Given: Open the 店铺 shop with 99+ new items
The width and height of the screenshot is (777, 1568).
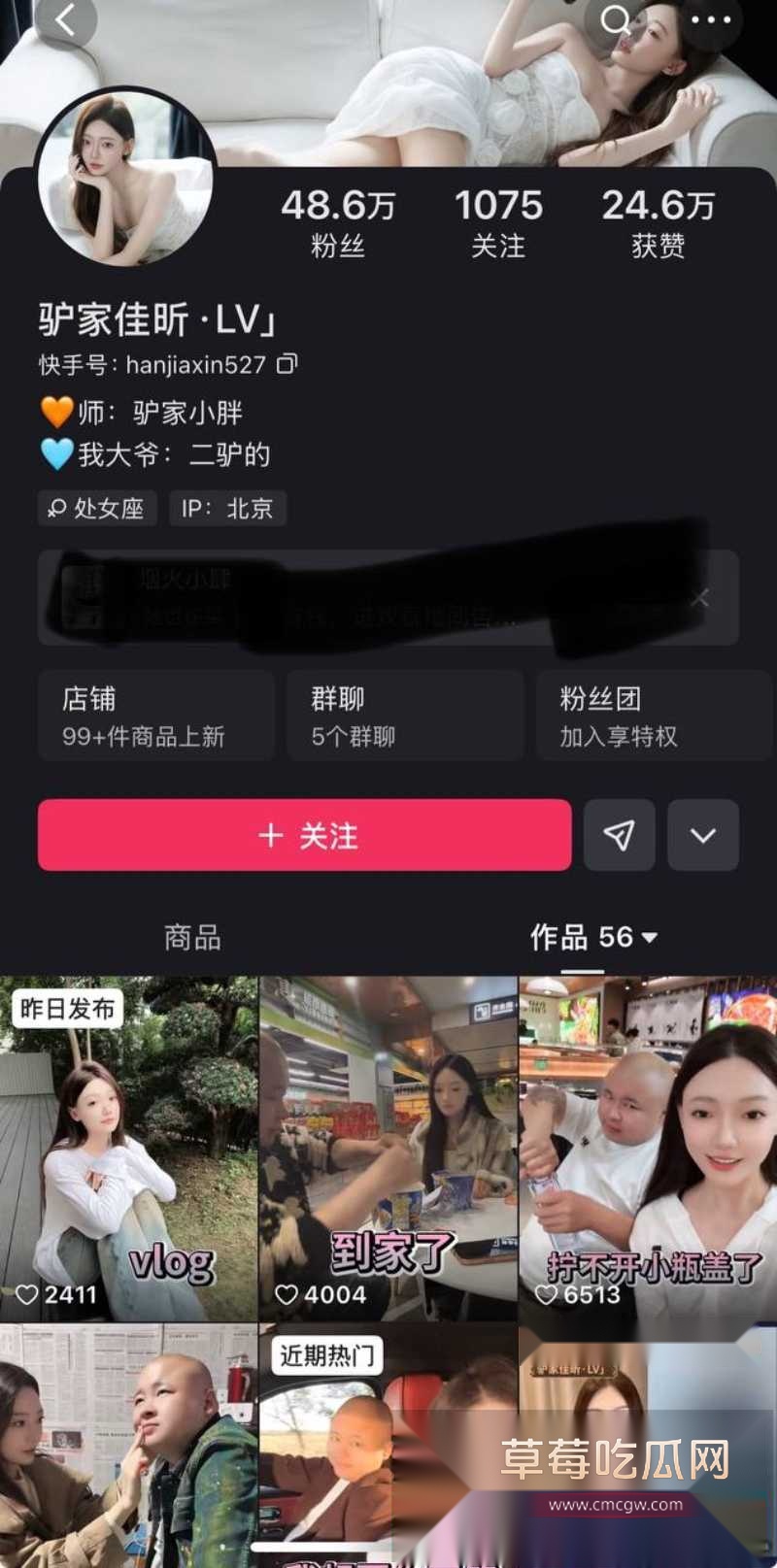Looking at the screenshot, I should click(x=155, y=716).
